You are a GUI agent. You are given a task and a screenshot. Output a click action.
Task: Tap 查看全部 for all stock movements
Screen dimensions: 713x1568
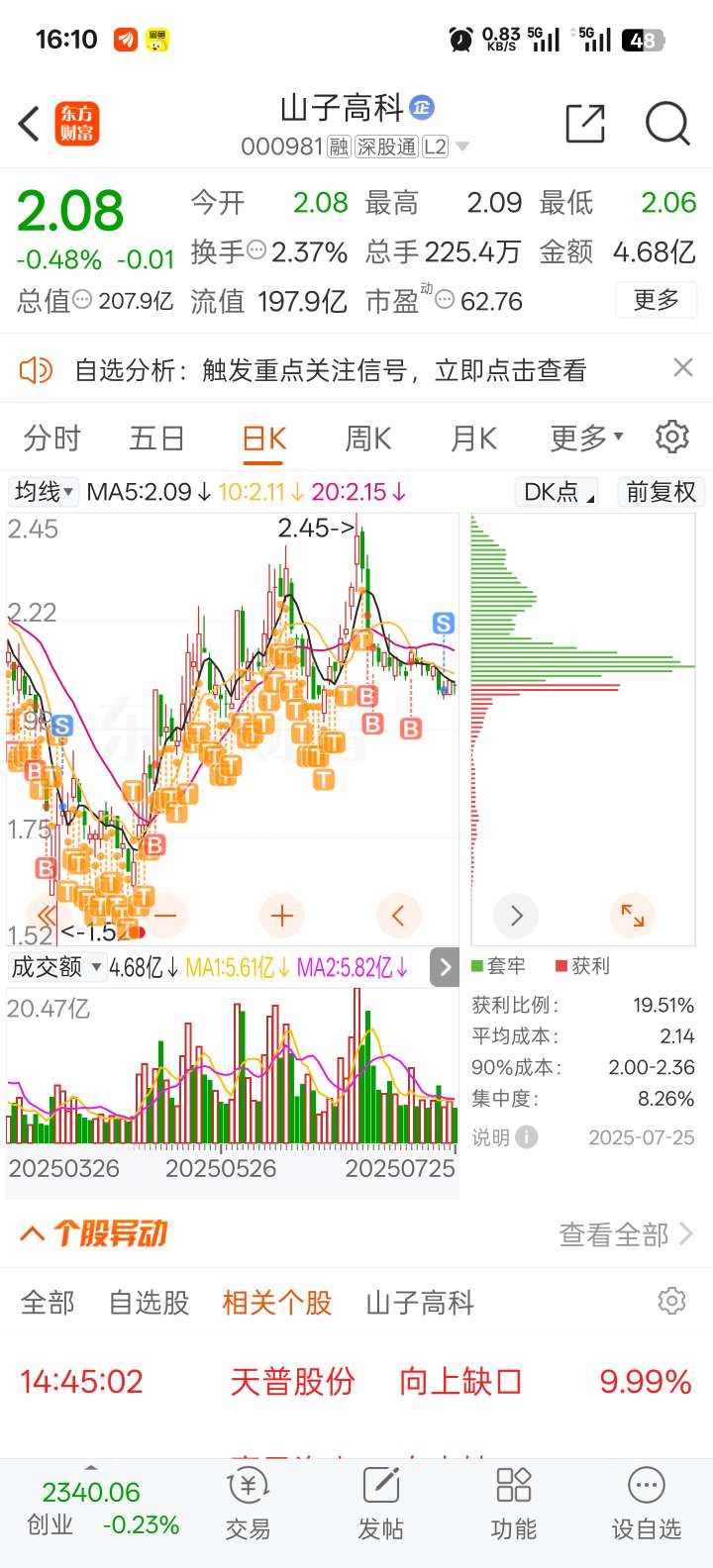coord(626,1234)
